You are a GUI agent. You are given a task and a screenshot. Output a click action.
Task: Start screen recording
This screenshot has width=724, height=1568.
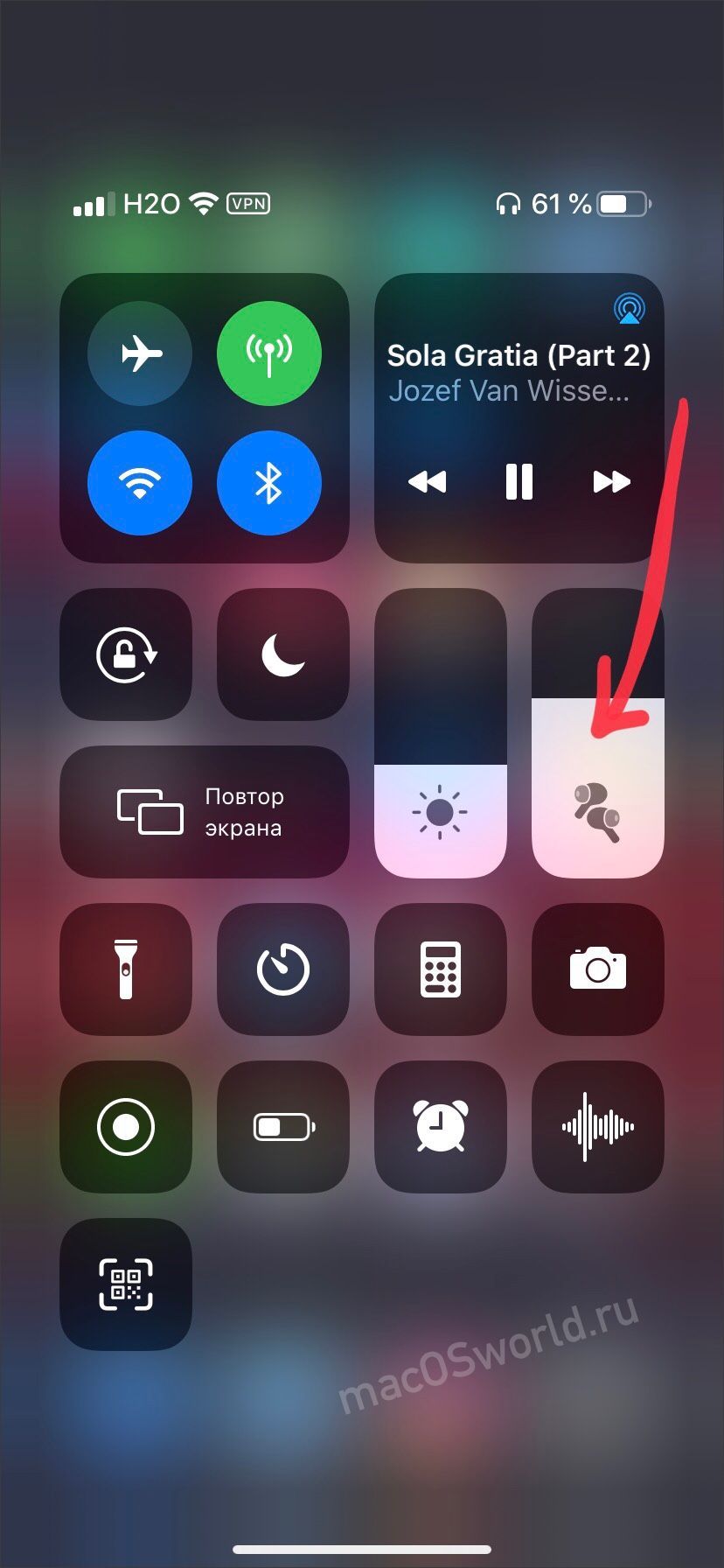(126, 1127)
